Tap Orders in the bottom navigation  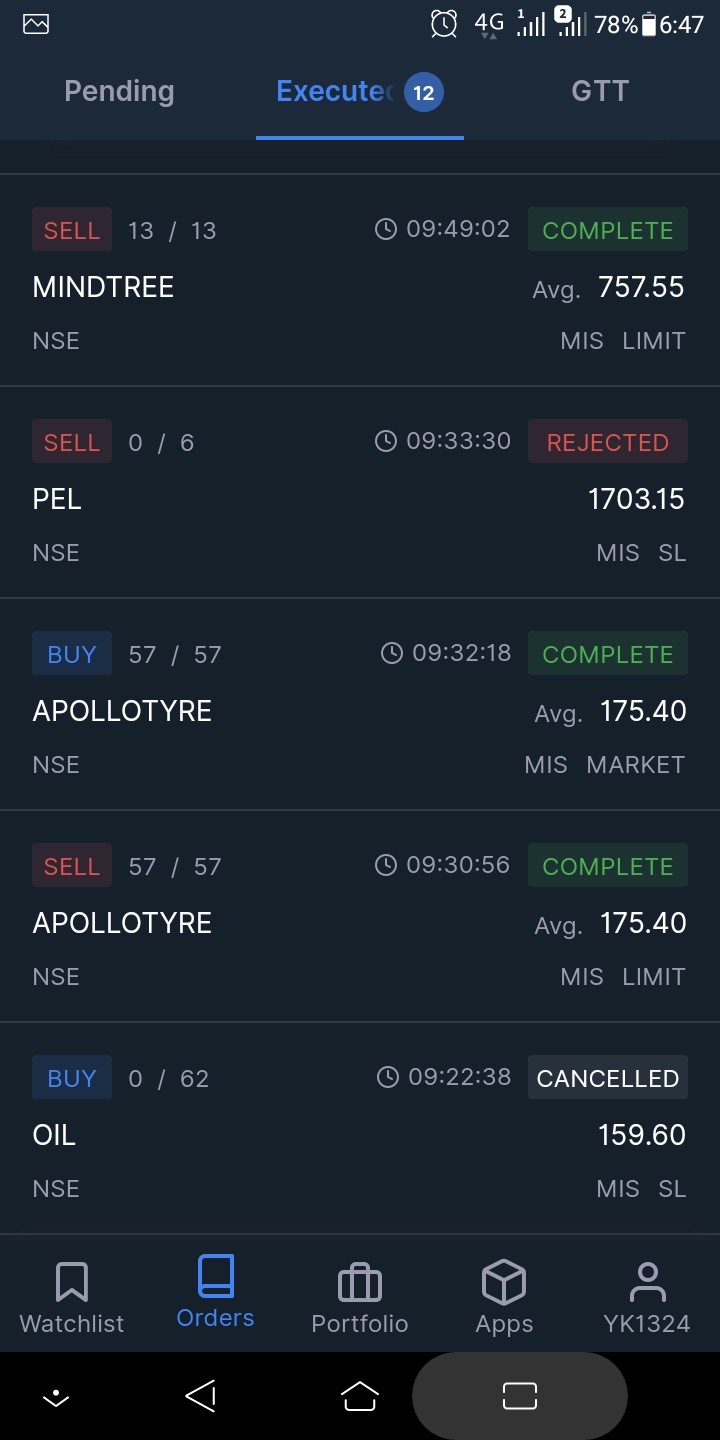pos(215,1293)
